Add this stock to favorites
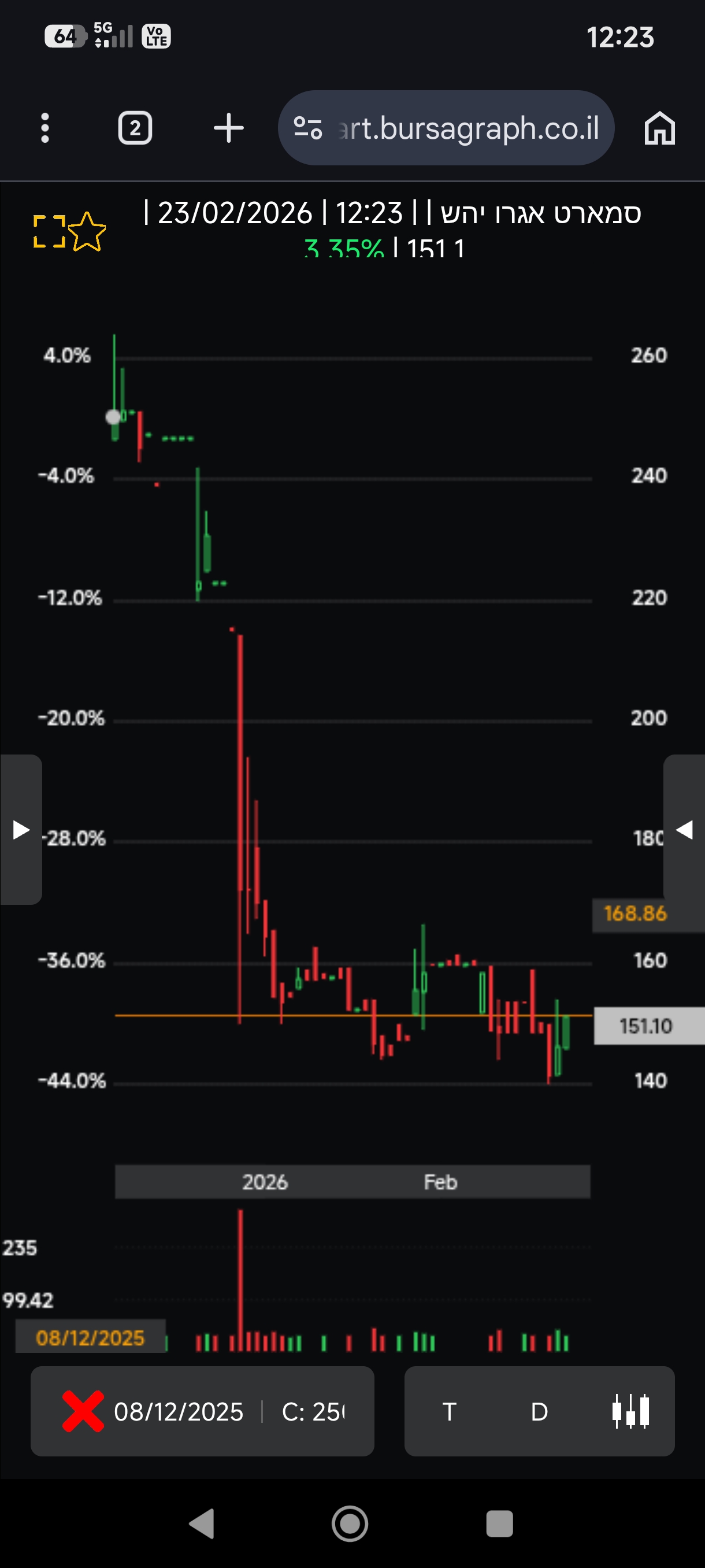The image size is (705, 1568). [x=86, y=231]
